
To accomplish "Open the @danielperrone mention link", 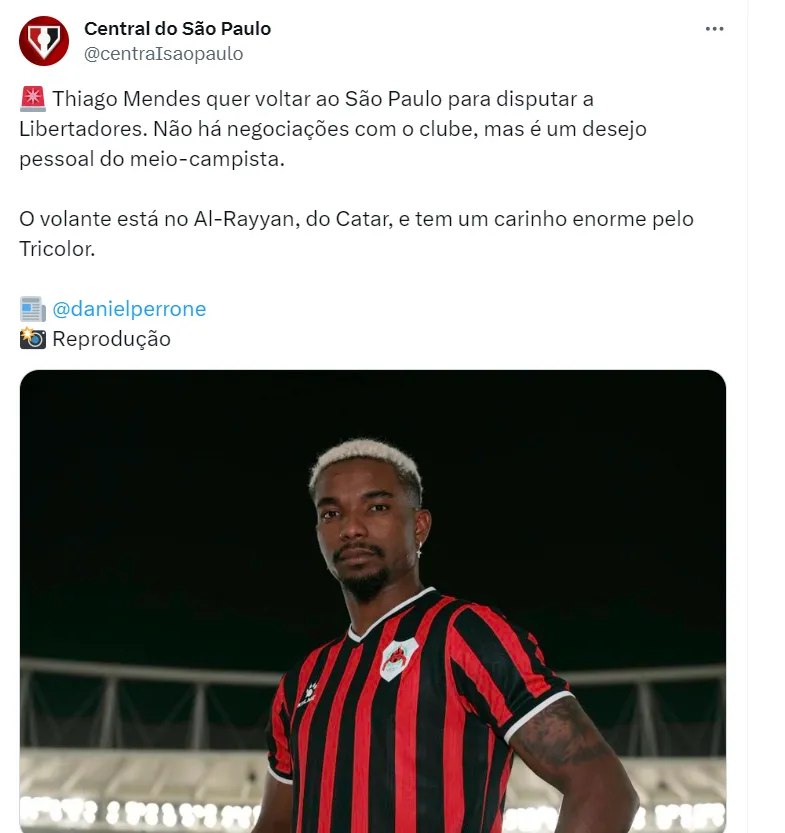I will click(129, 309).
